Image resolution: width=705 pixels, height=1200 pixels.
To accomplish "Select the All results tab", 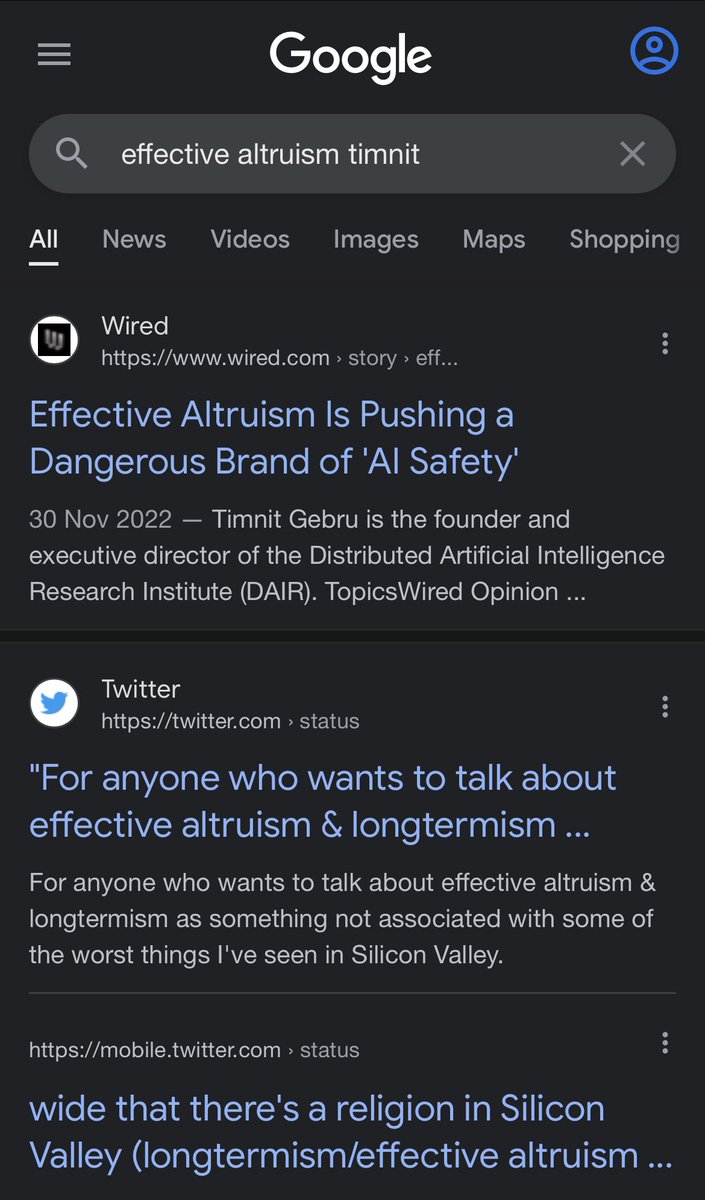I will (44, 240).
